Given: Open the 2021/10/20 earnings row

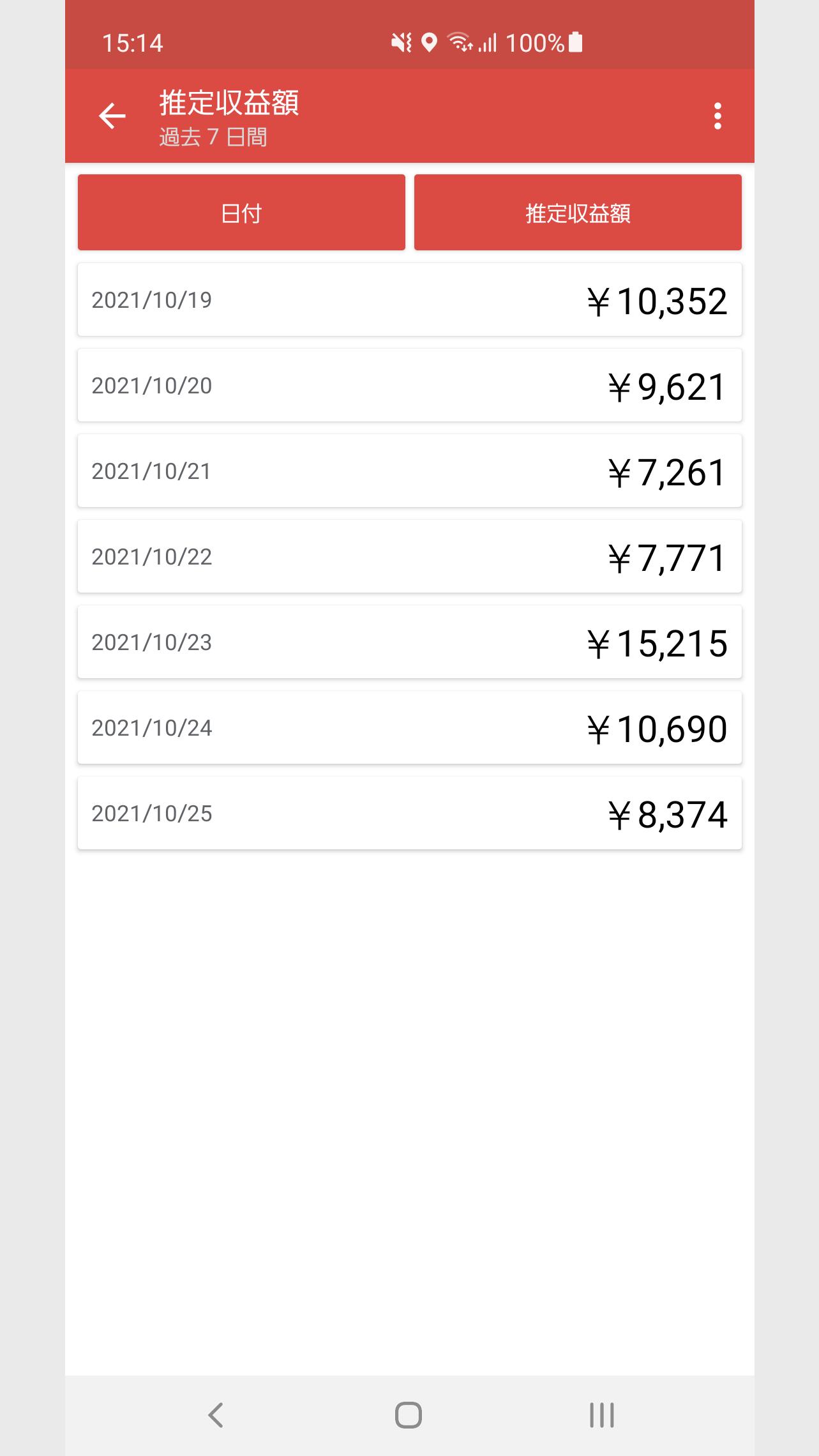Looking at the screenshot, I should (x=410, y=385).
